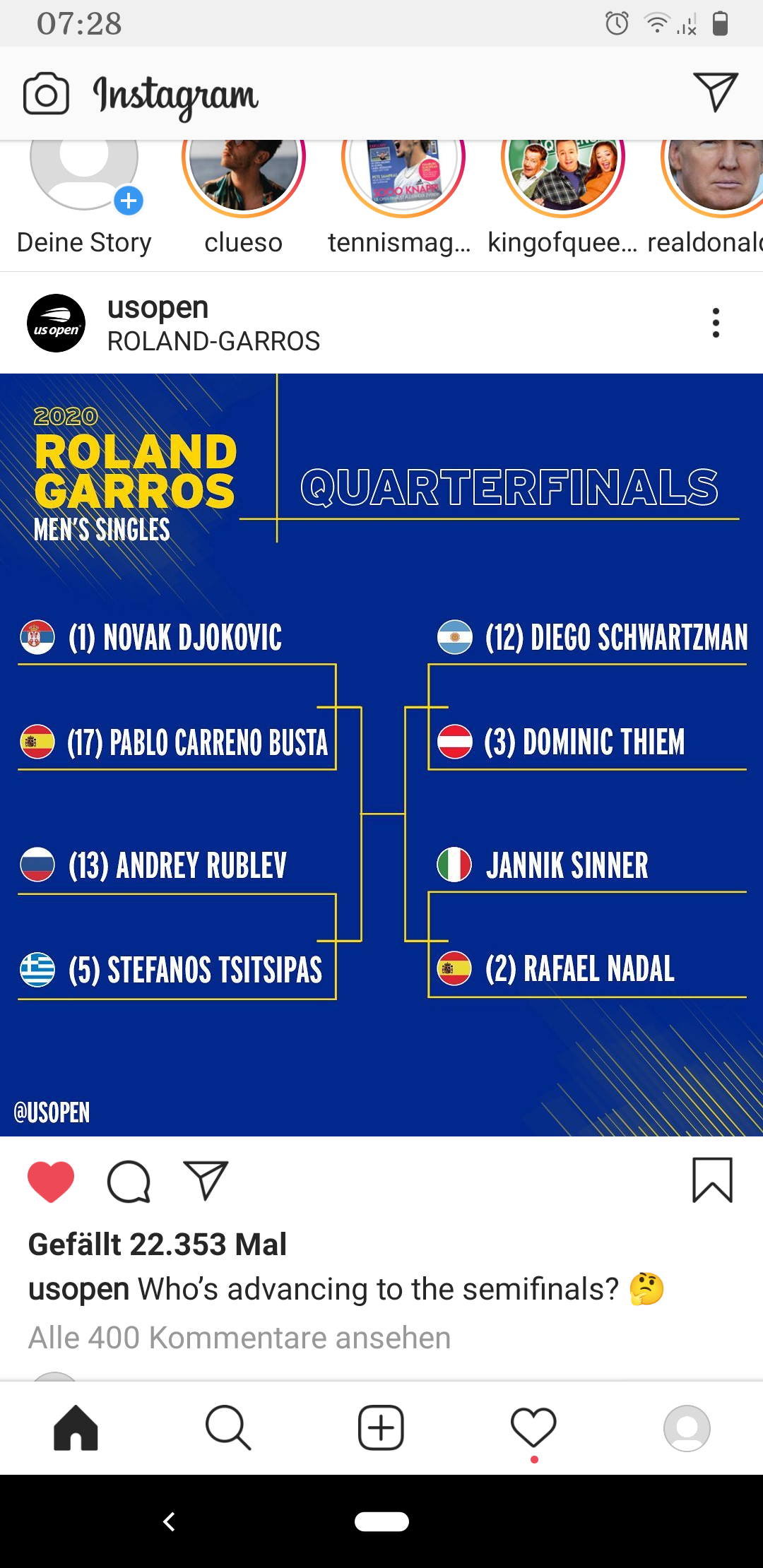View the tennismag story
763x1568 pixels.
click(x=403, y=177)
